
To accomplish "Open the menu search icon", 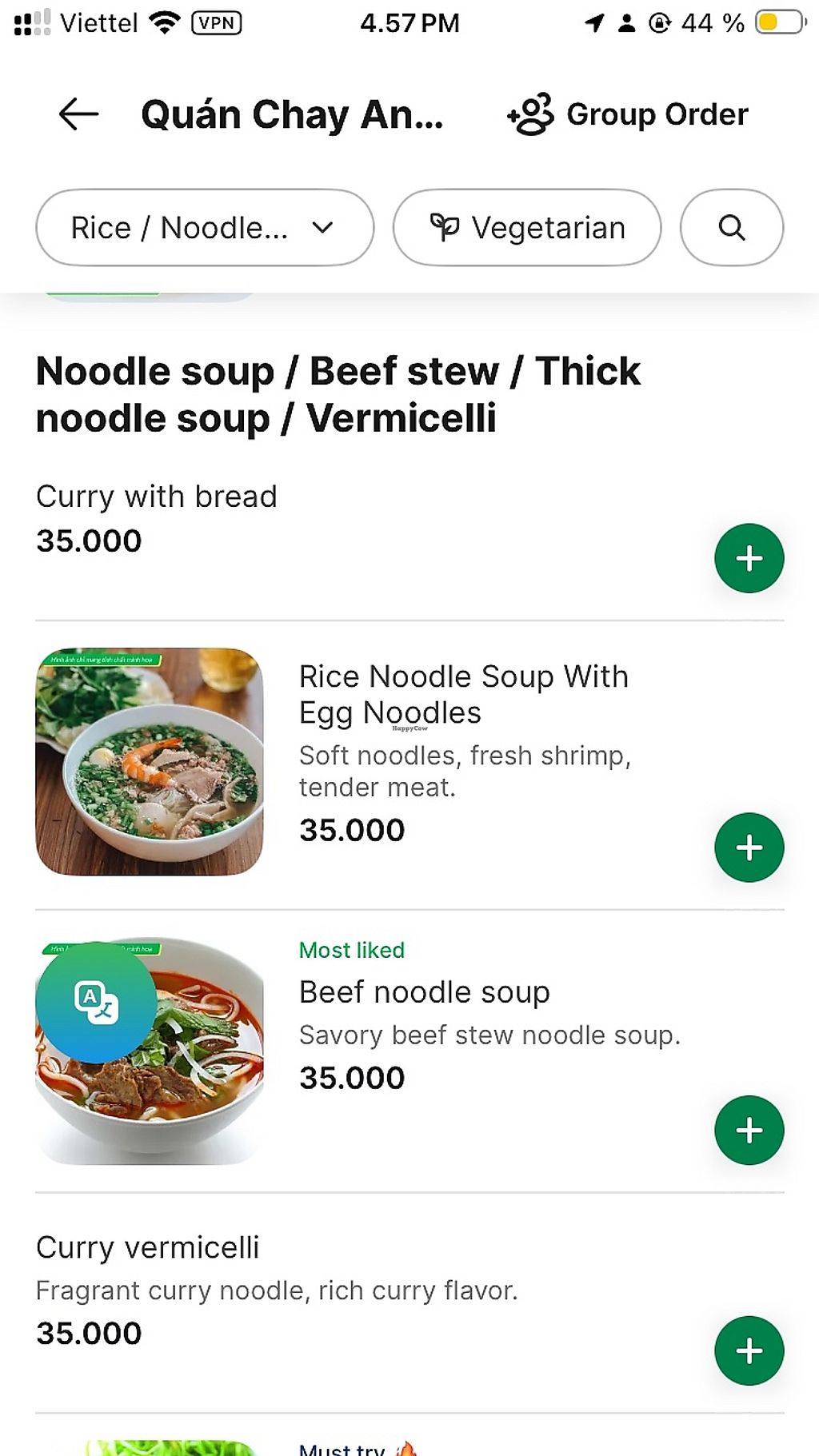I will pos(731,228).
